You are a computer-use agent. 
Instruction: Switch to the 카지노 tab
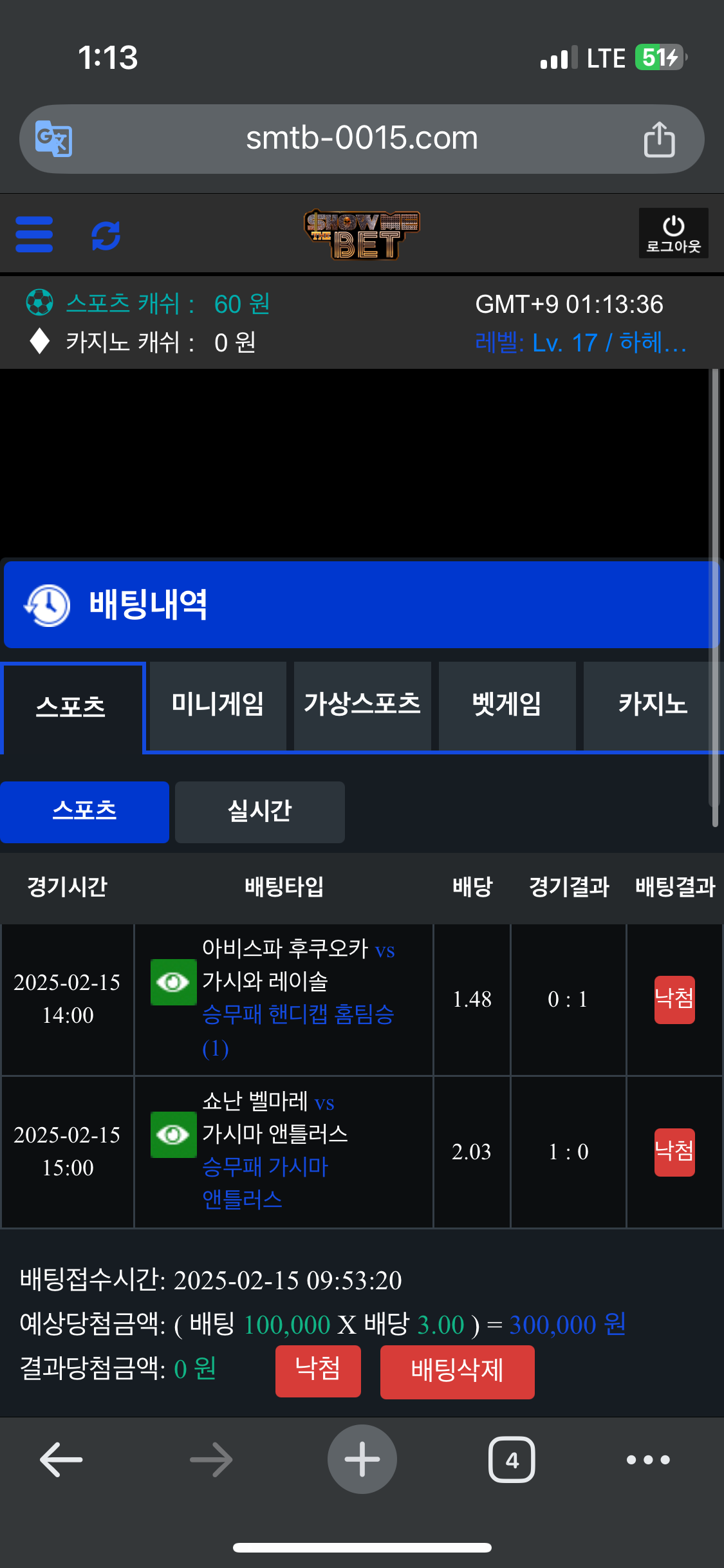(x=653, y=704)
